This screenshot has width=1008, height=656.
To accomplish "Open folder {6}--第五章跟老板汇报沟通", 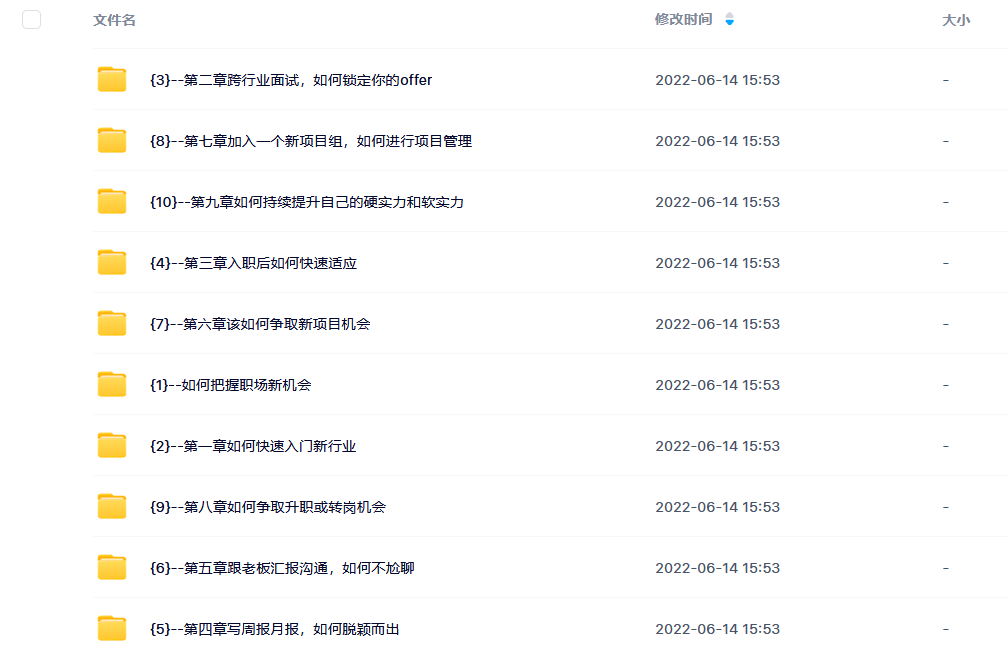I will tap(282, 568).
